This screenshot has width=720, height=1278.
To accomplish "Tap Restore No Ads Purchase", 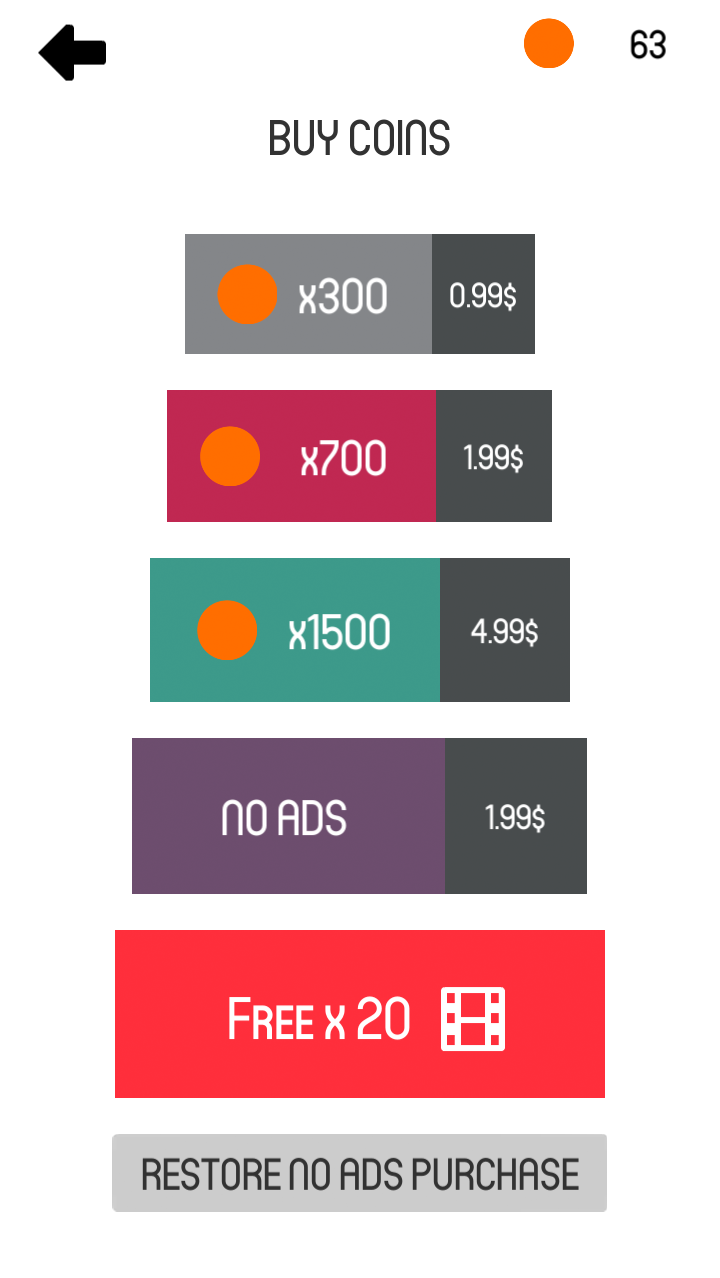I will point(360,1173).
